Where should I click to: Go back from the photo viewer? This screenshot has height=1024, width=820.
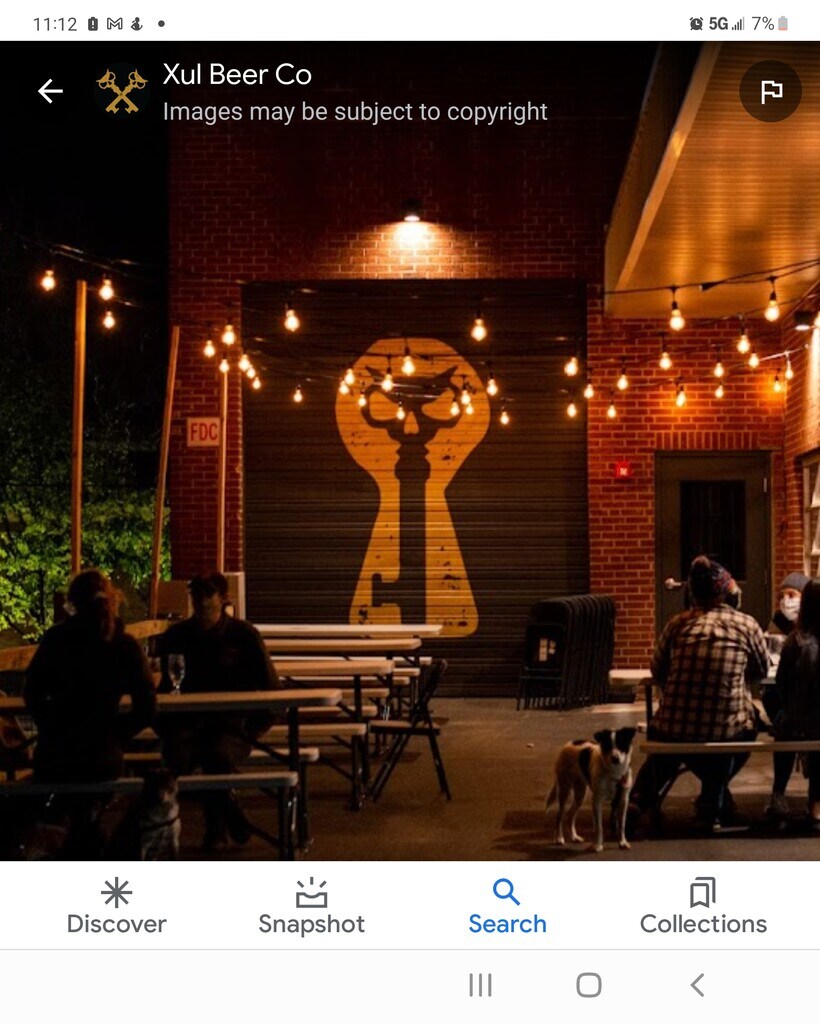coord(50,92)
